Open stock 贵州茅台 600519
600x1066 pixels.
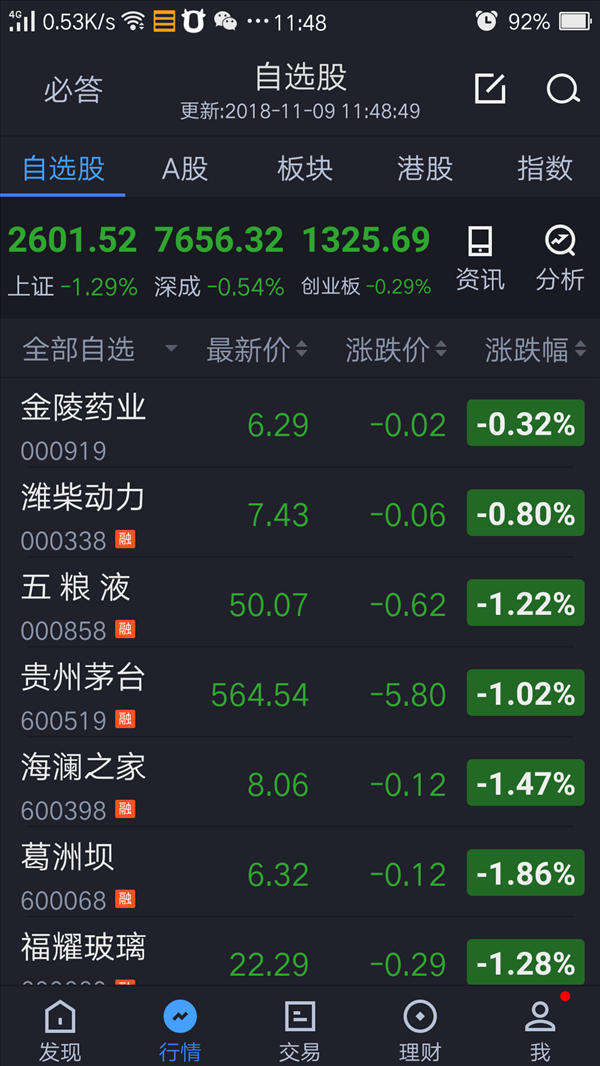(300, 692)
